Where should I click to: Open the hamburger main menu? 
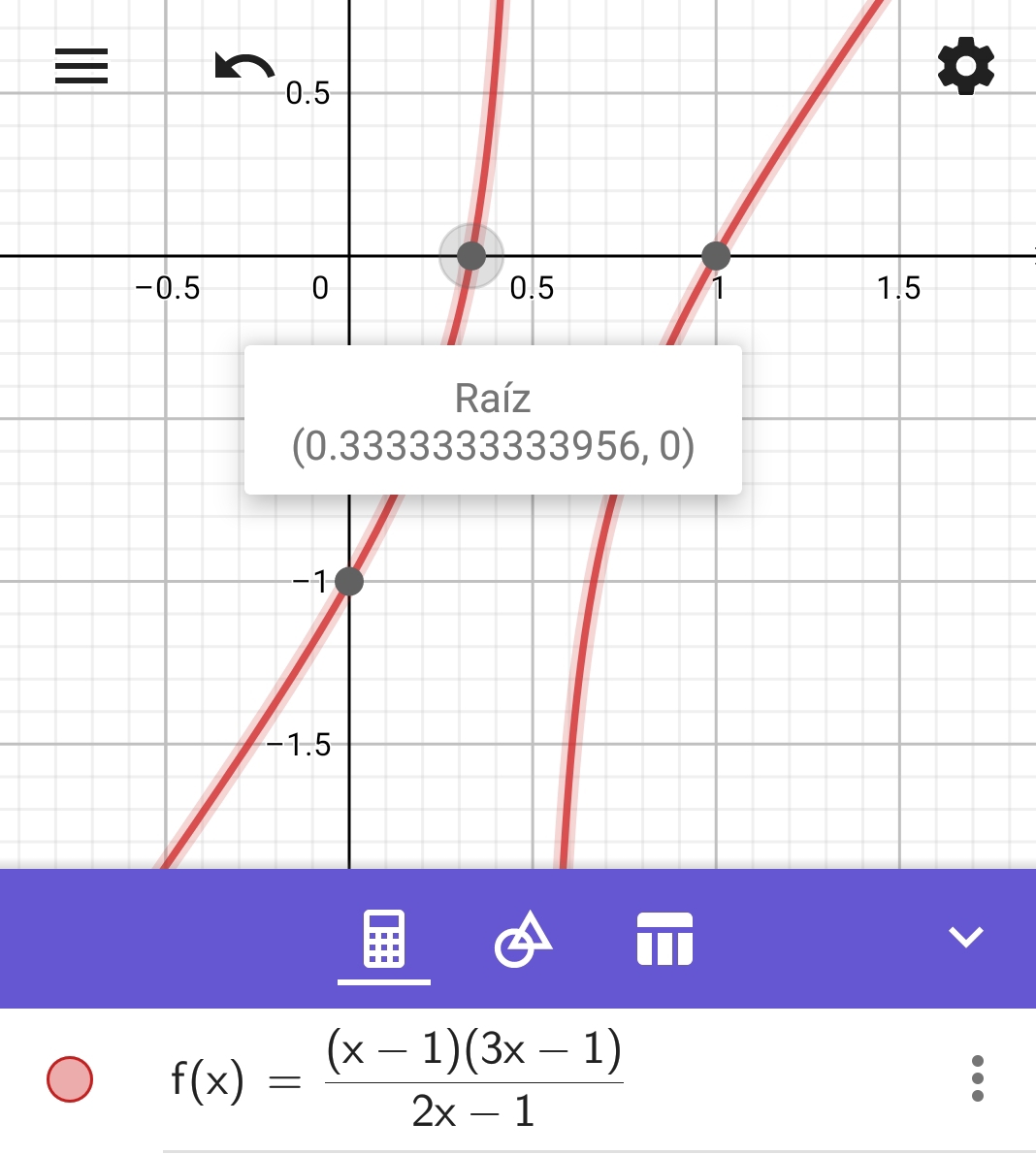pyautogui.click(x=81, y=66)
